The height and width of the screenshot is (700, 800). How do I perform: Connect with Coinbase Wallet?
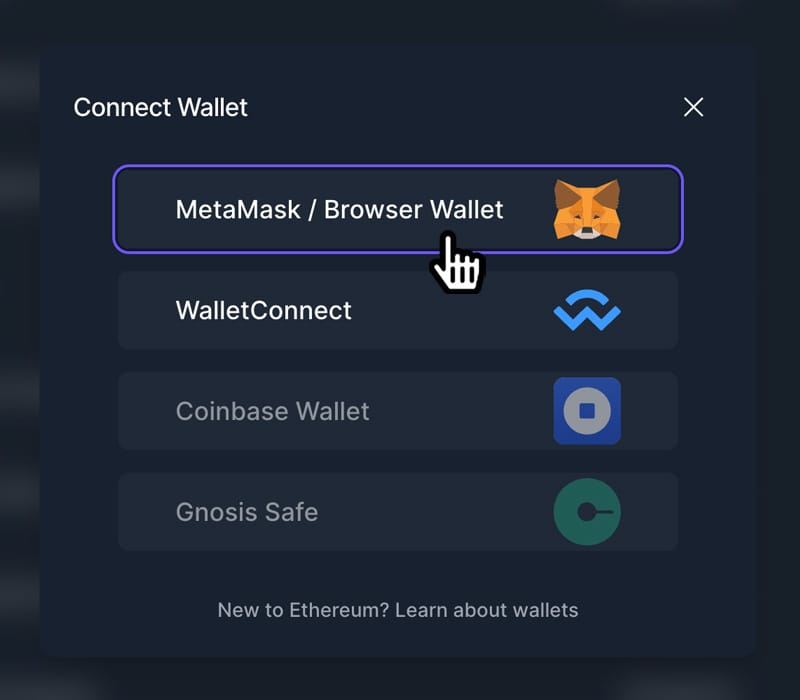coord(397,411)
